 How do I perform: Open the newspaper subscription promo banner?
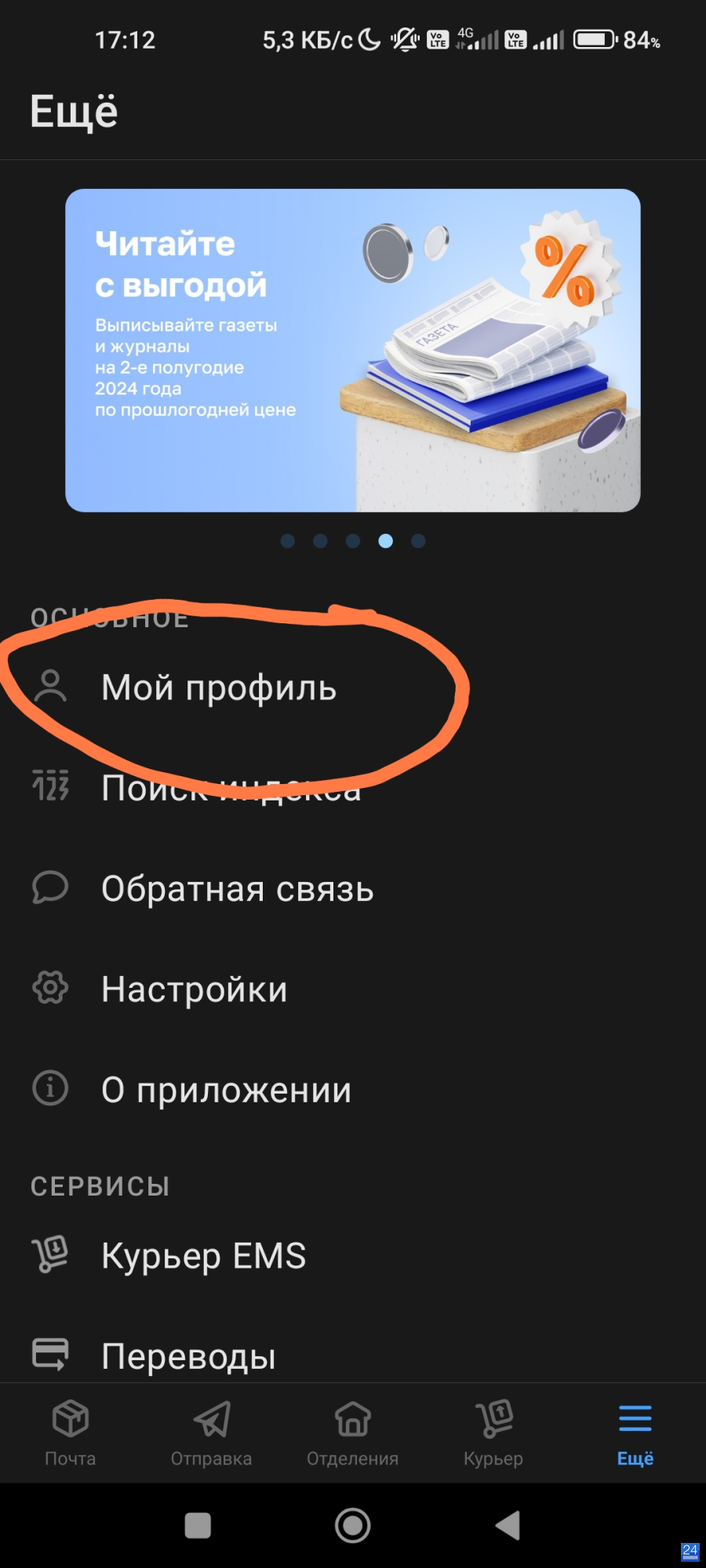click(353, 350)
